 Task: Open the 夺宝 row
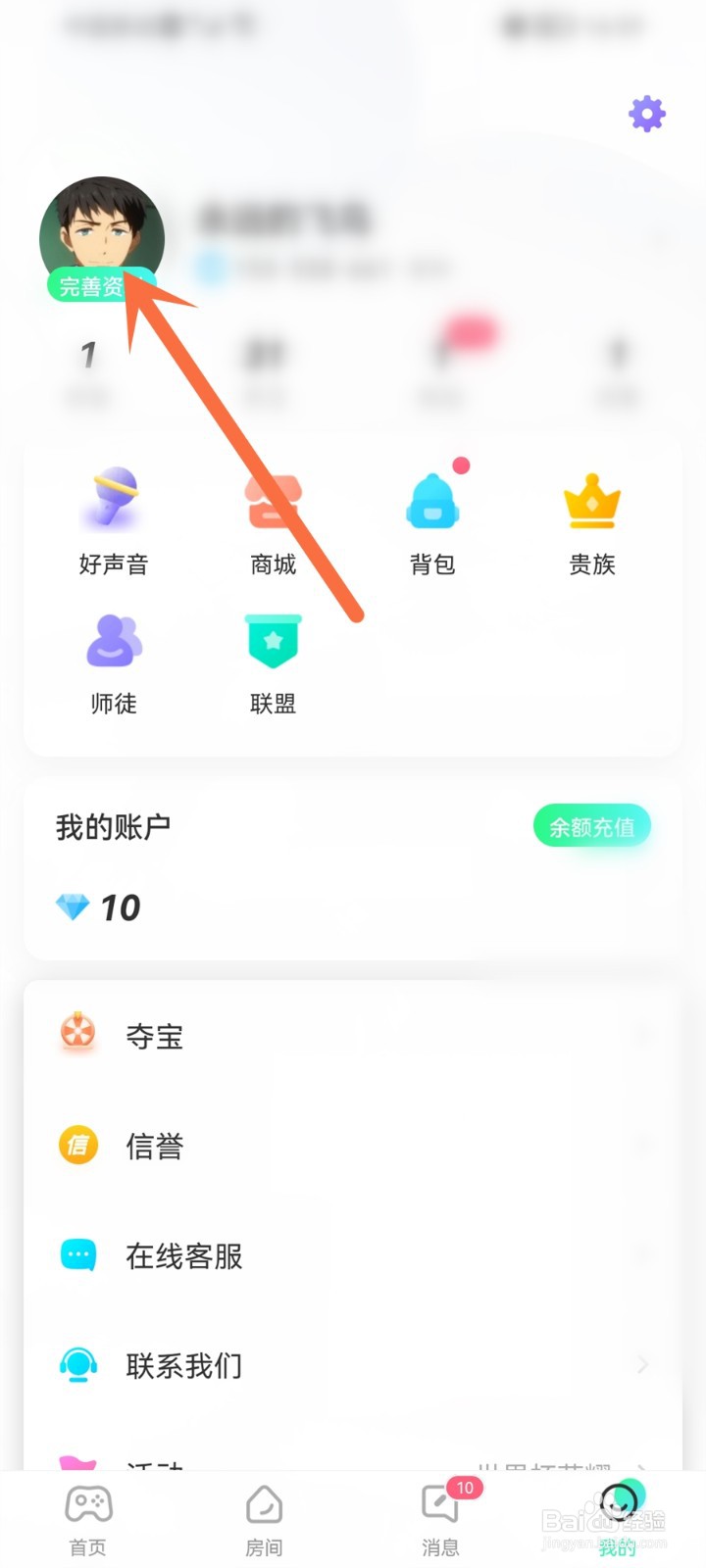353,1036
